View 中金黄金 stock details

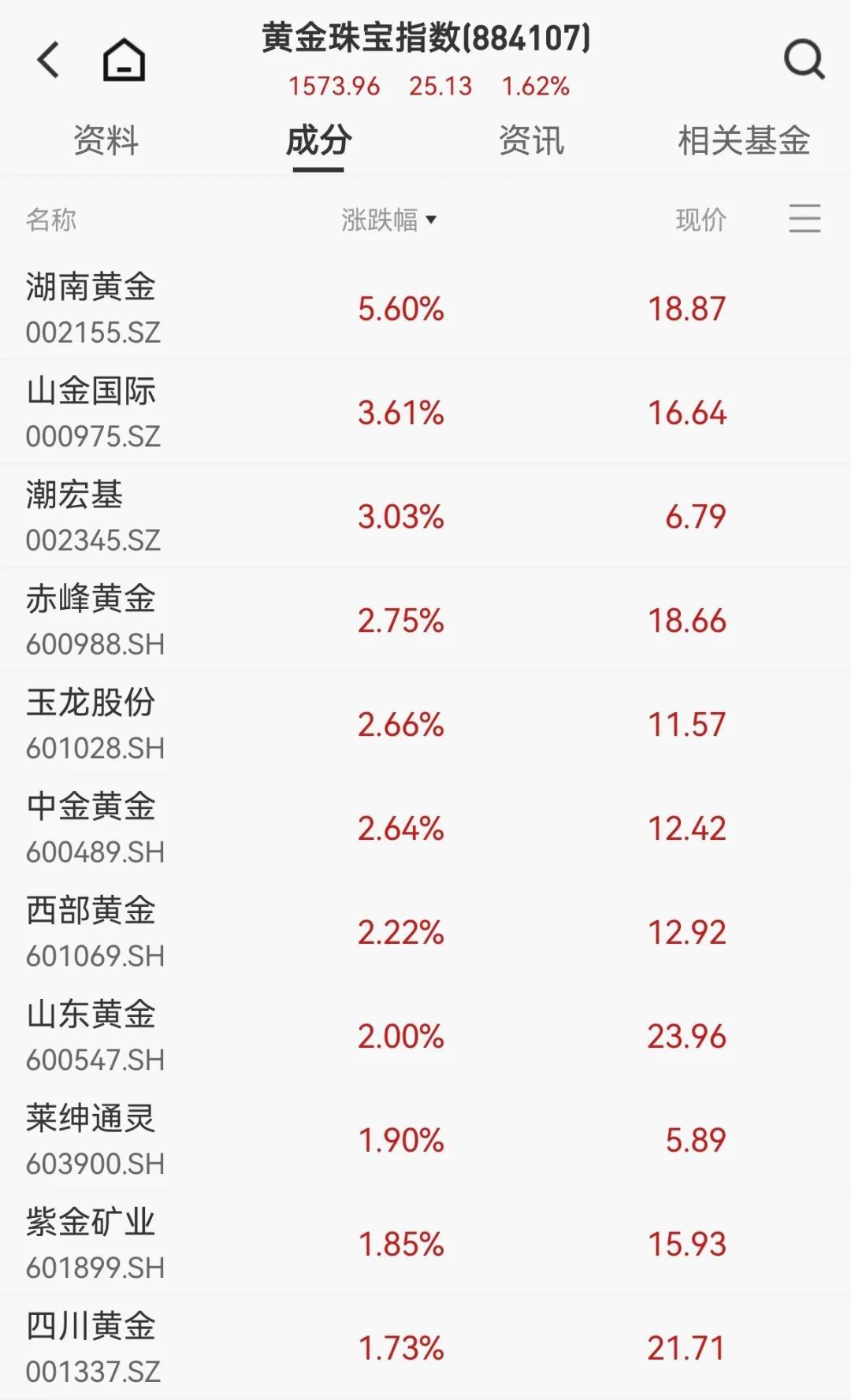coord(425,829)
